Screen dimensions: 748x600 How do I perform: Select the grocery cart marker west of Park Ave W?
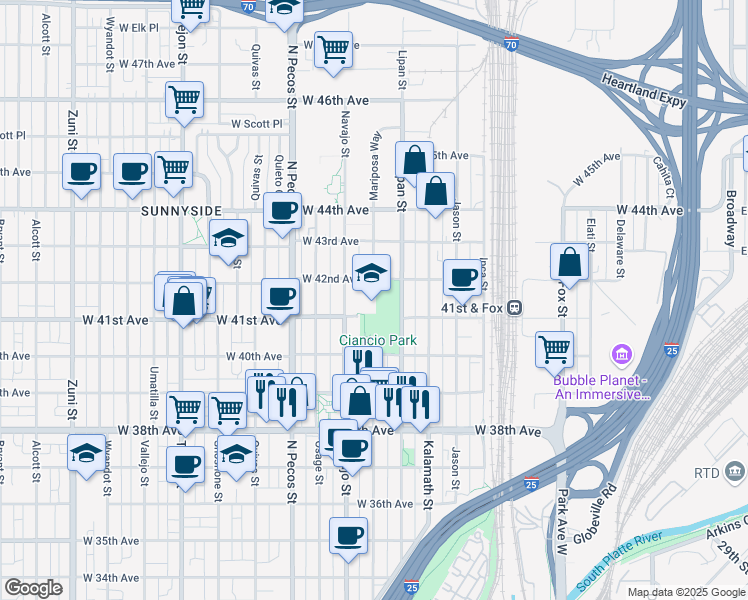[x=554, y=349]
